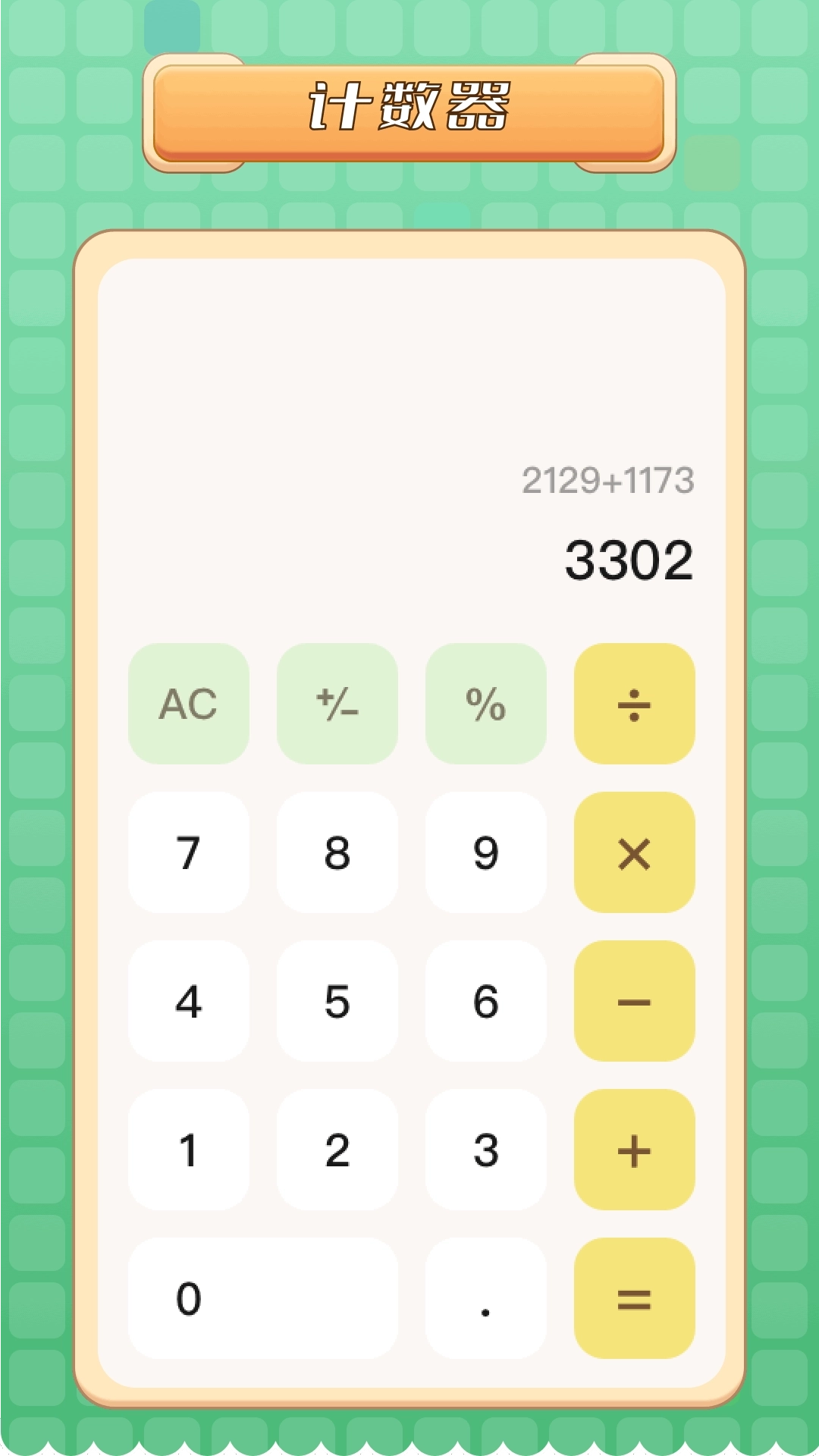This screenshot has height=1456, width=819.
Task: Type the digit 1
Action: (x=188, y=1150)
